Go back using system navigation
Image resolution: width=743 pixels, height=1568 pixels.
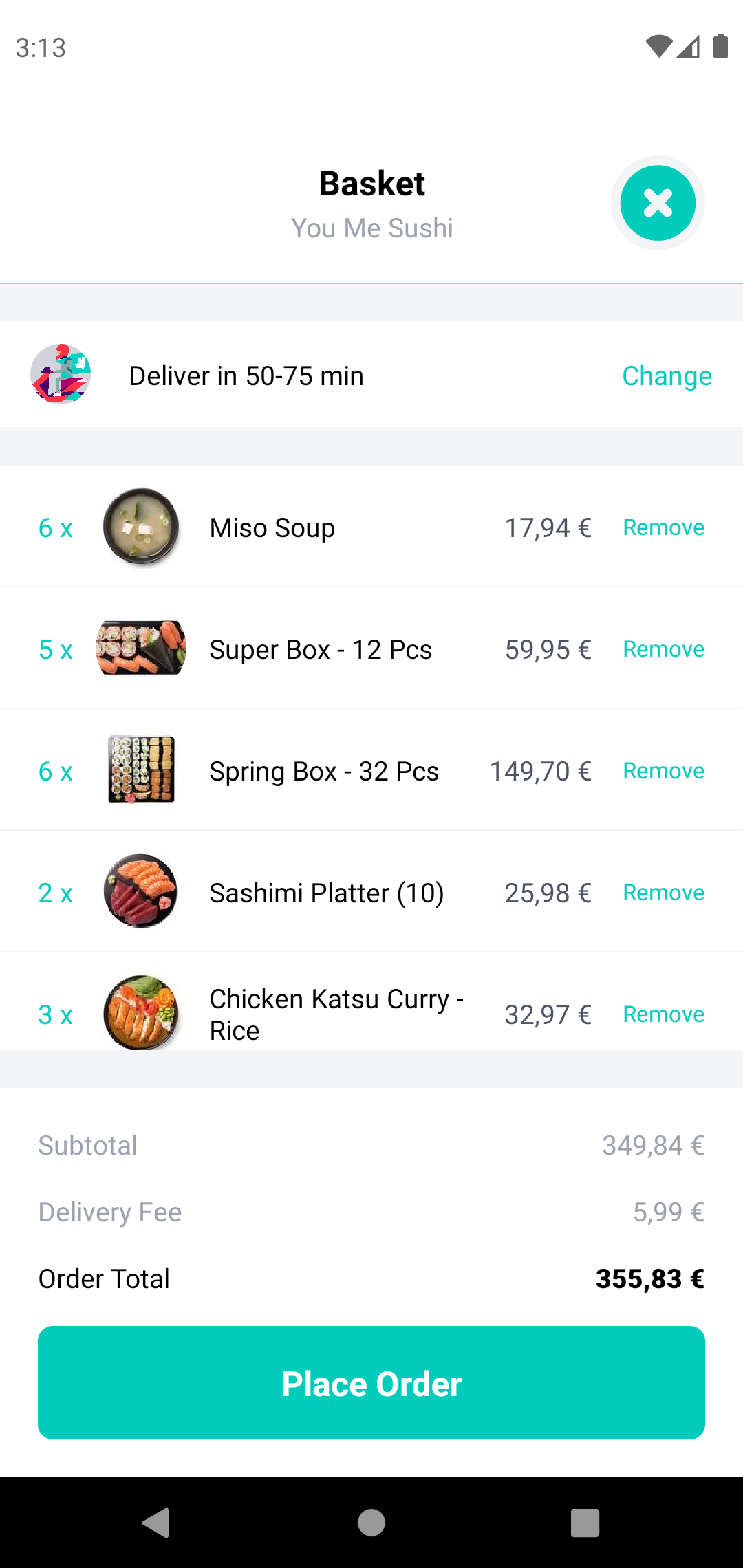[x=156, y=1523]
